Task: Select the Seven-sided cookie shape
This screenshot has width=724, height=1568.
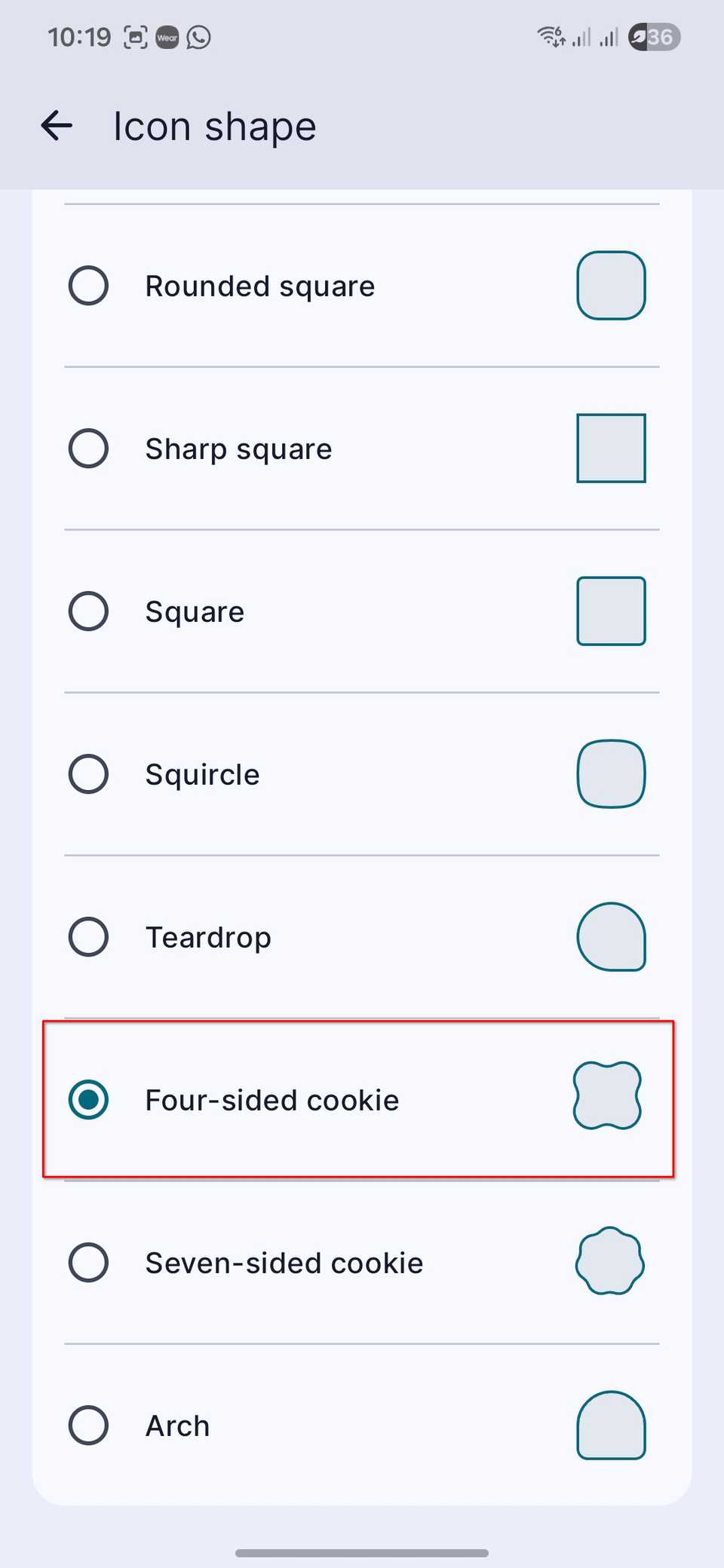Action: (x=362, y=1263)
